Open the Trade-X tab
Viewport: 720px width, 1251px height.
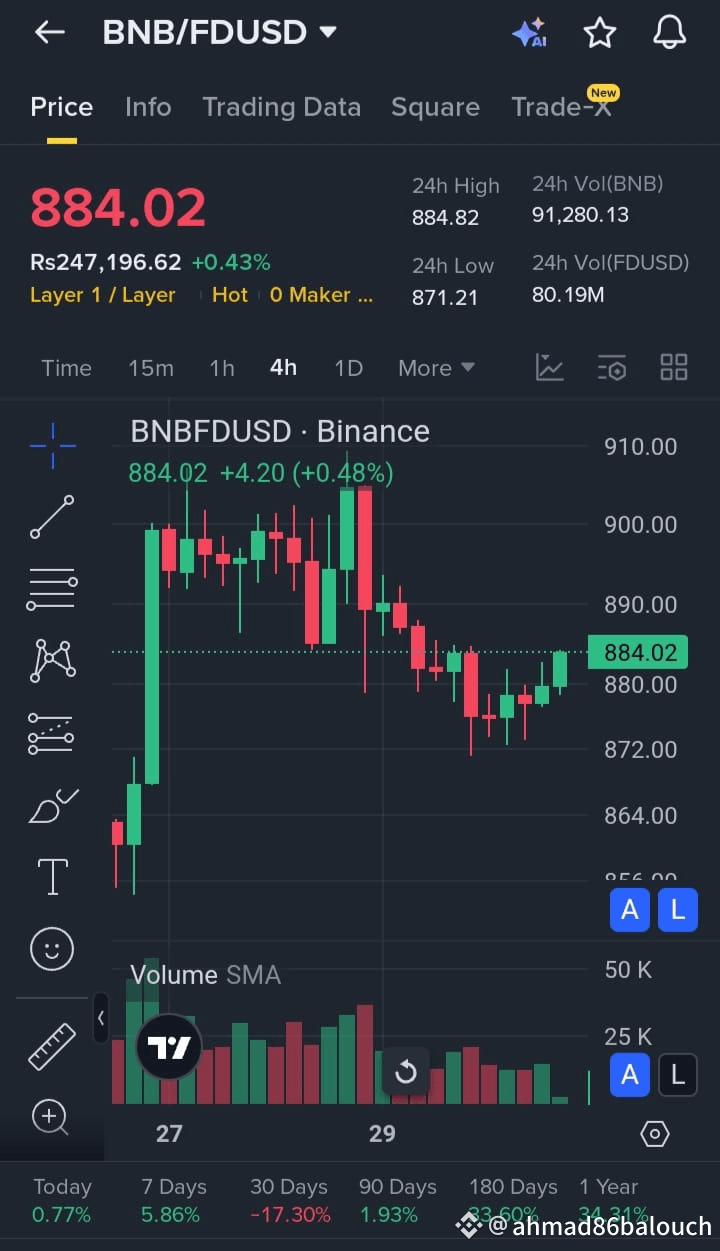[560, 107]
